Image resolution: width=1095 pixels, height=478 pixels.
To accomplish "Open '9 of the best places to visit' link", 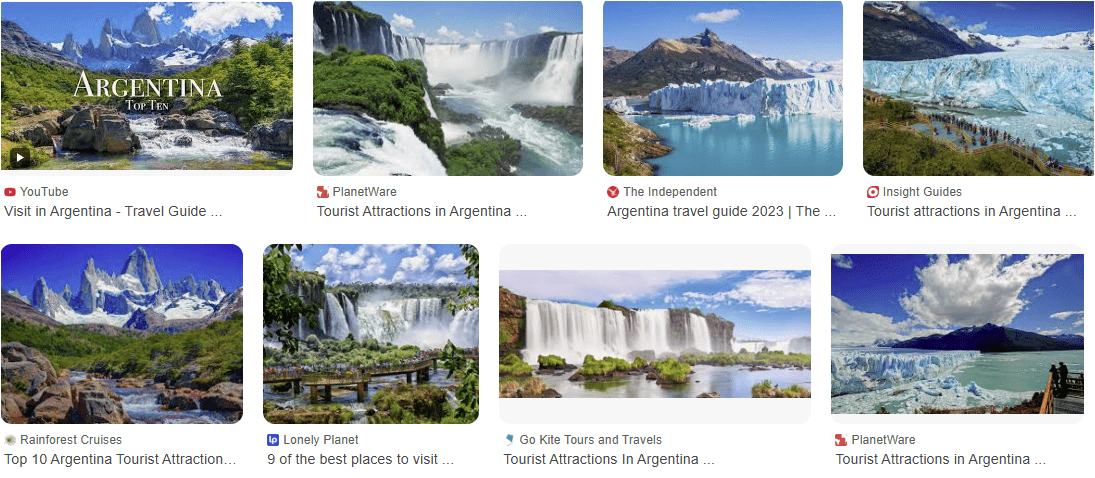I will pyautogui.click(x=360, y=459).
